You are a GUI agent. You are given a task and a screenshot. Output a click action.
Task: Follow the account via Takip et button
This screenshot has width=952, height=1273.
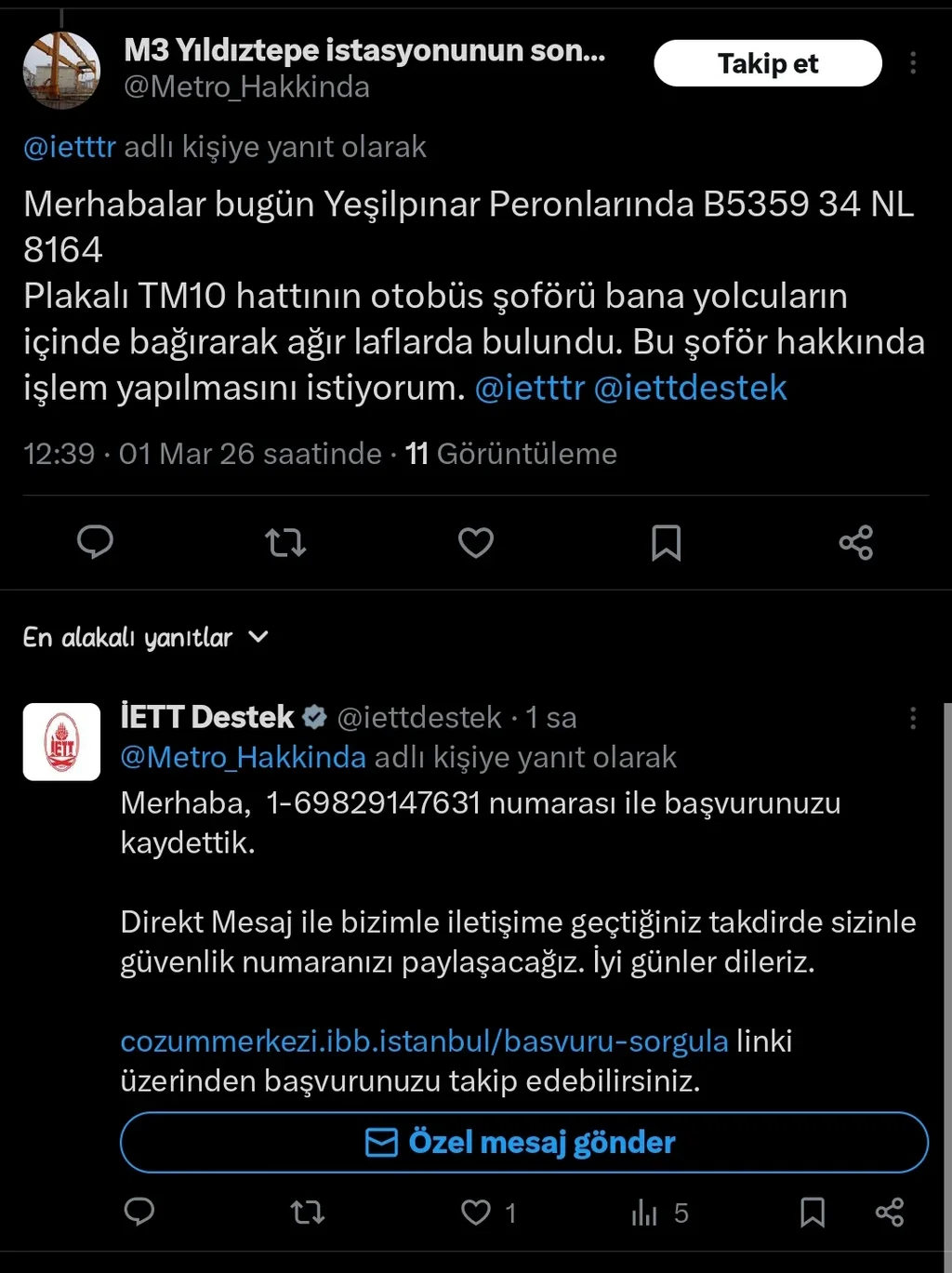point(768,63)
